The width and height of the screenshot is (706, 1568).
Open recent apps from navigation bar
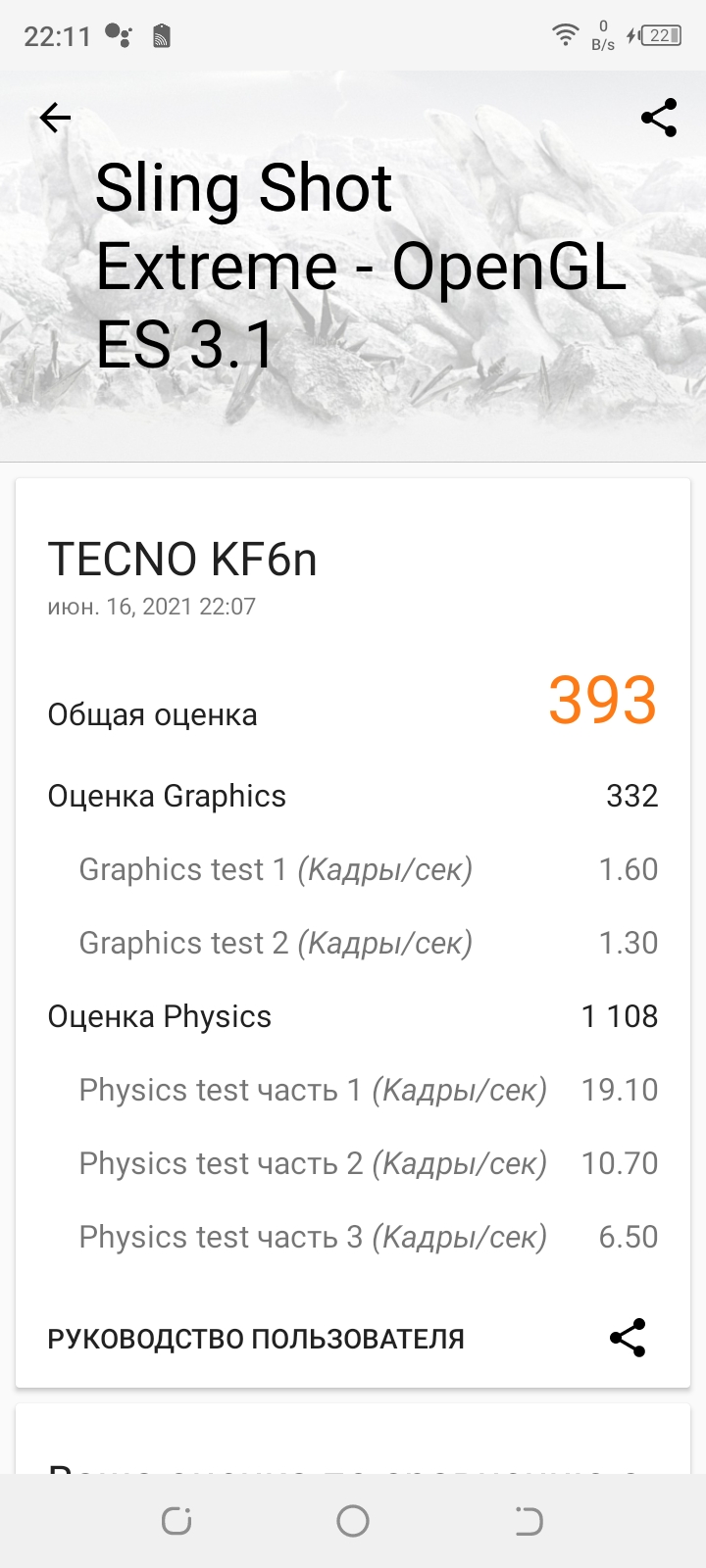point(176,1521)
